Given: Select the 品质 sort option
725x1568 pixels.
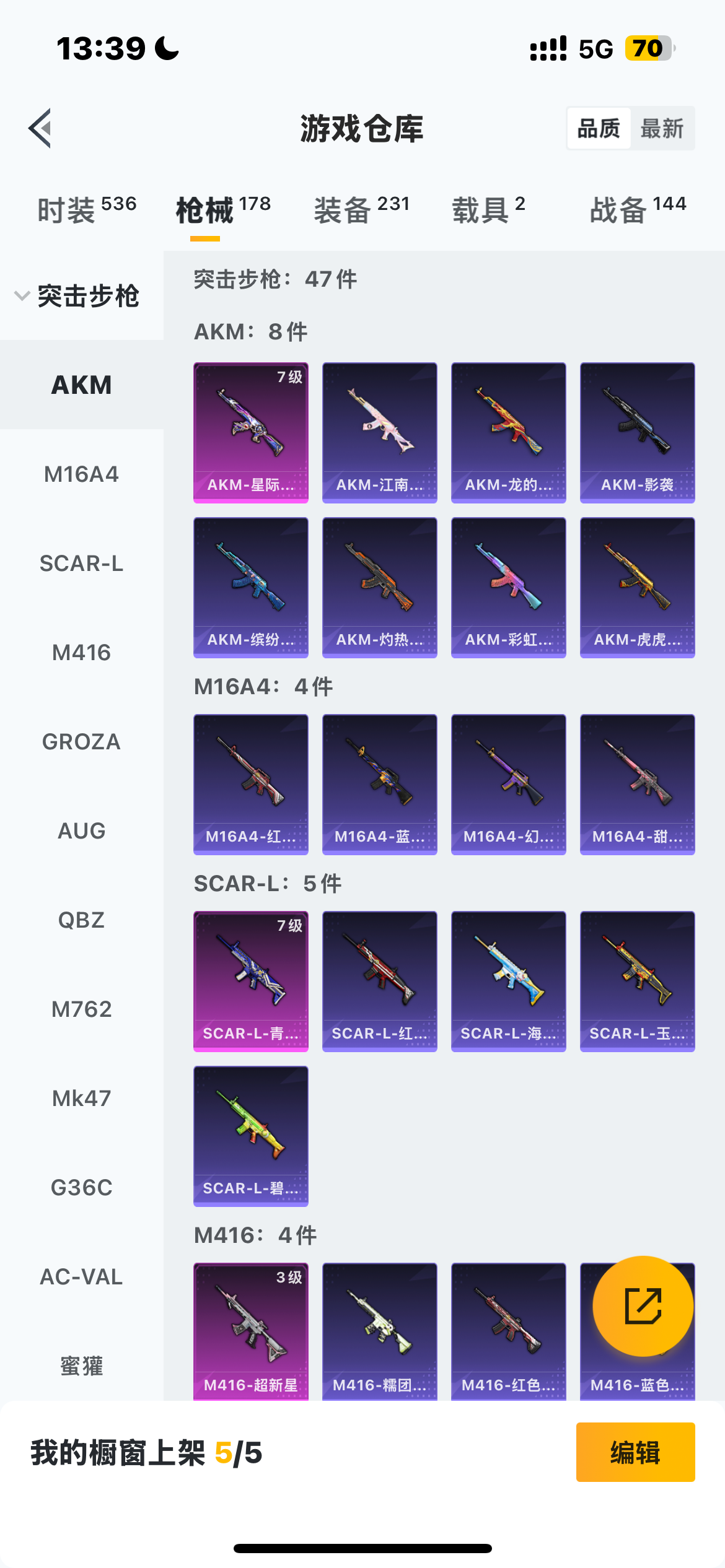Looking at the screenshot, I should pyautogui.click(x=599, y=128).
